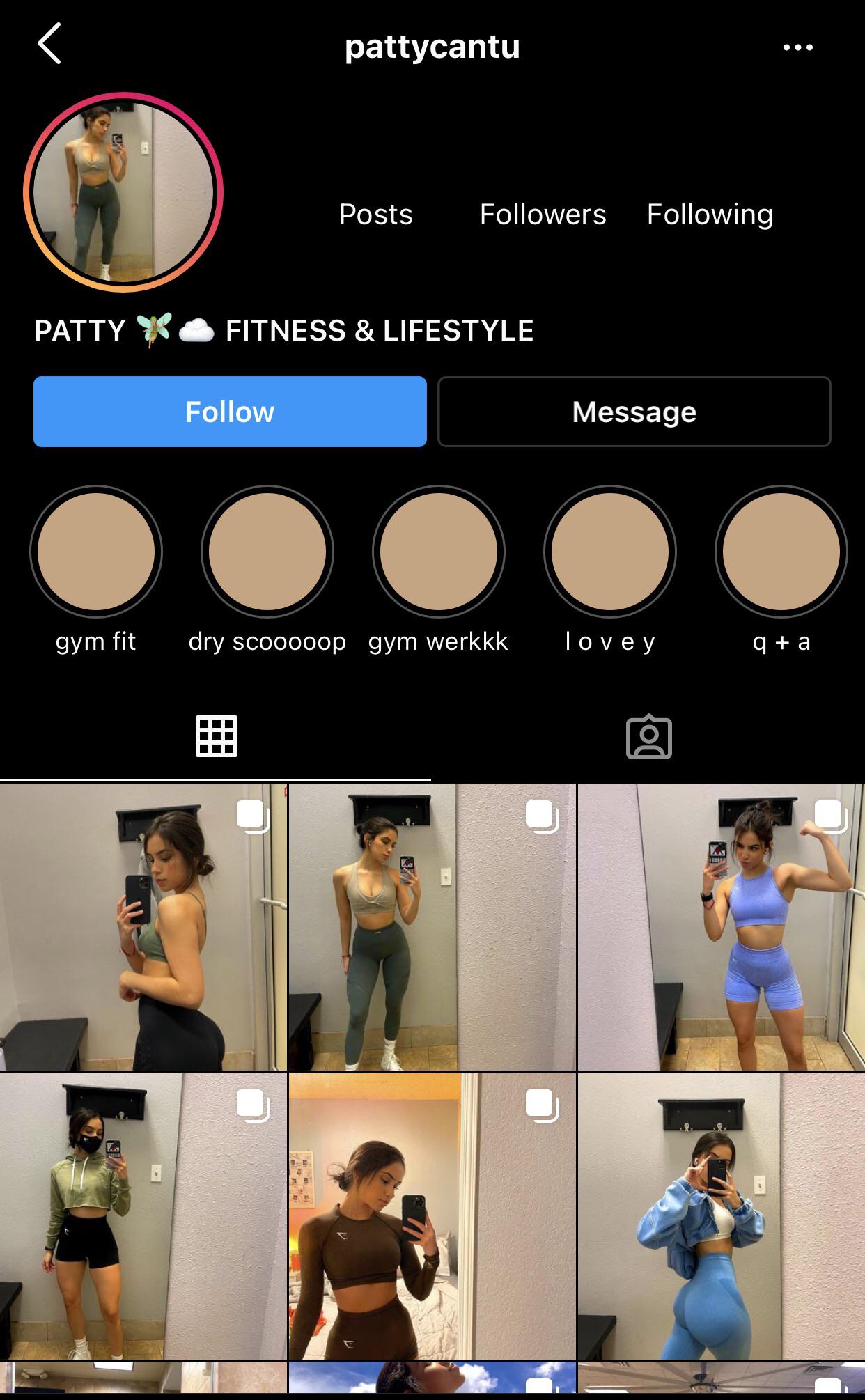Message this profile

coord(634,412)
